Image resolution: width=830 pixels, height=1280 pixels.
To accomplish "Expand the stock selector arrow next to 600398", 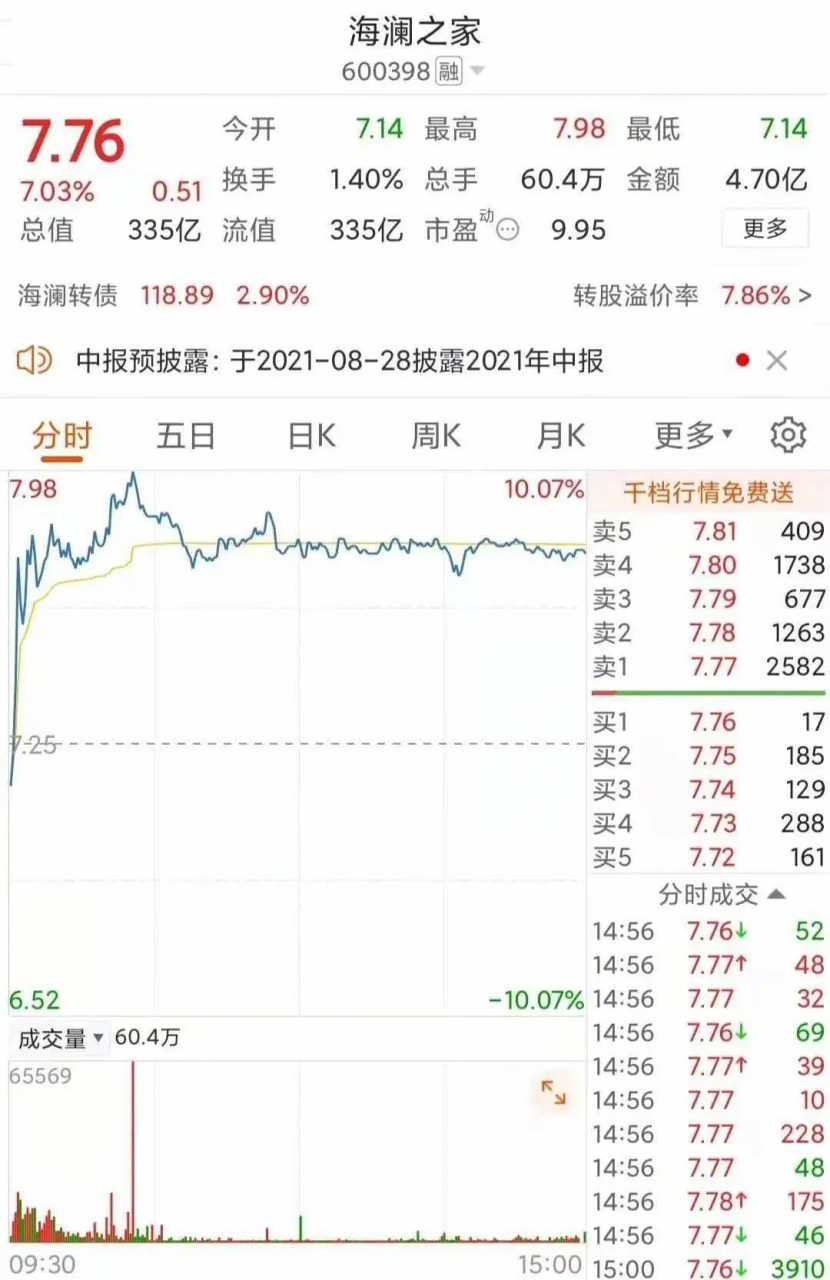I will [x=477, y=71].
